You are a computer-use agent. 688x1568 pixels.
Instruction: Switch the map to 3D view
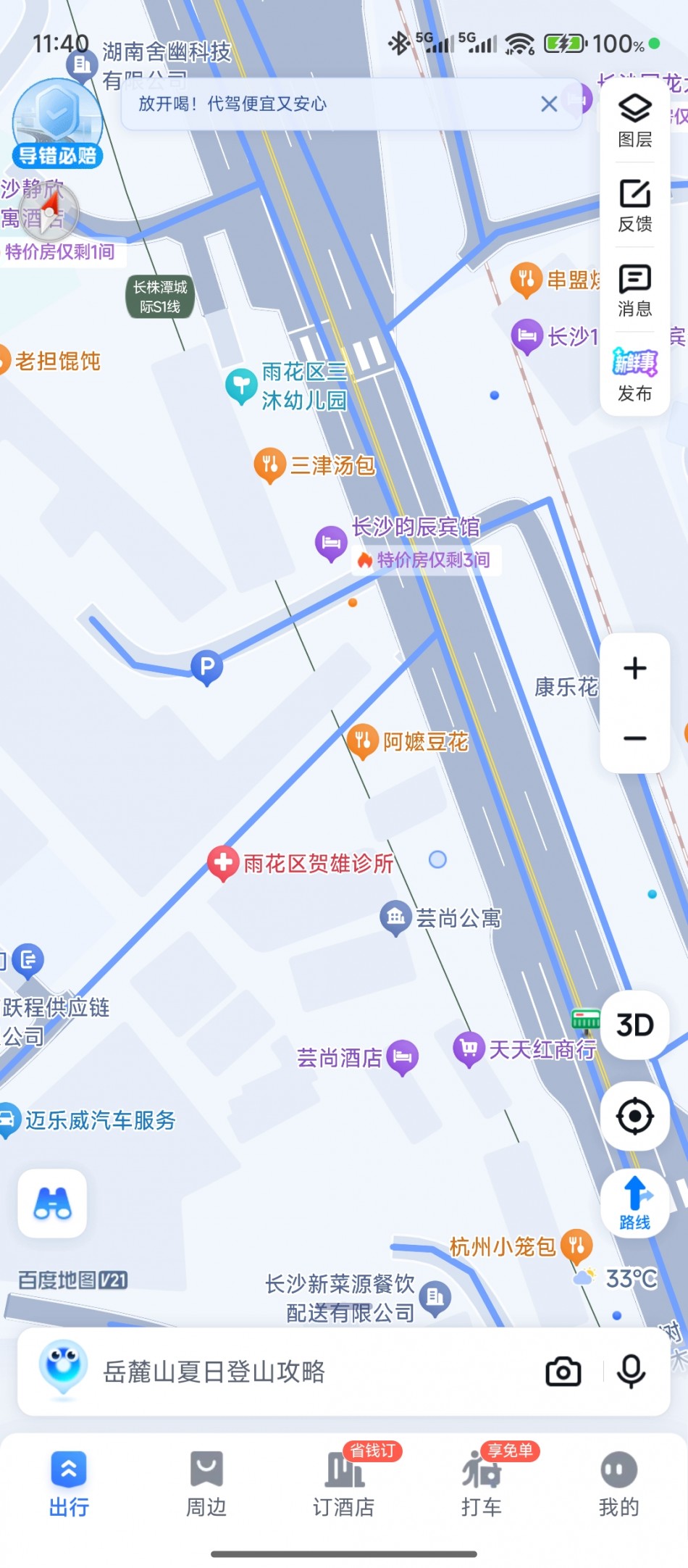[634, 1025]
